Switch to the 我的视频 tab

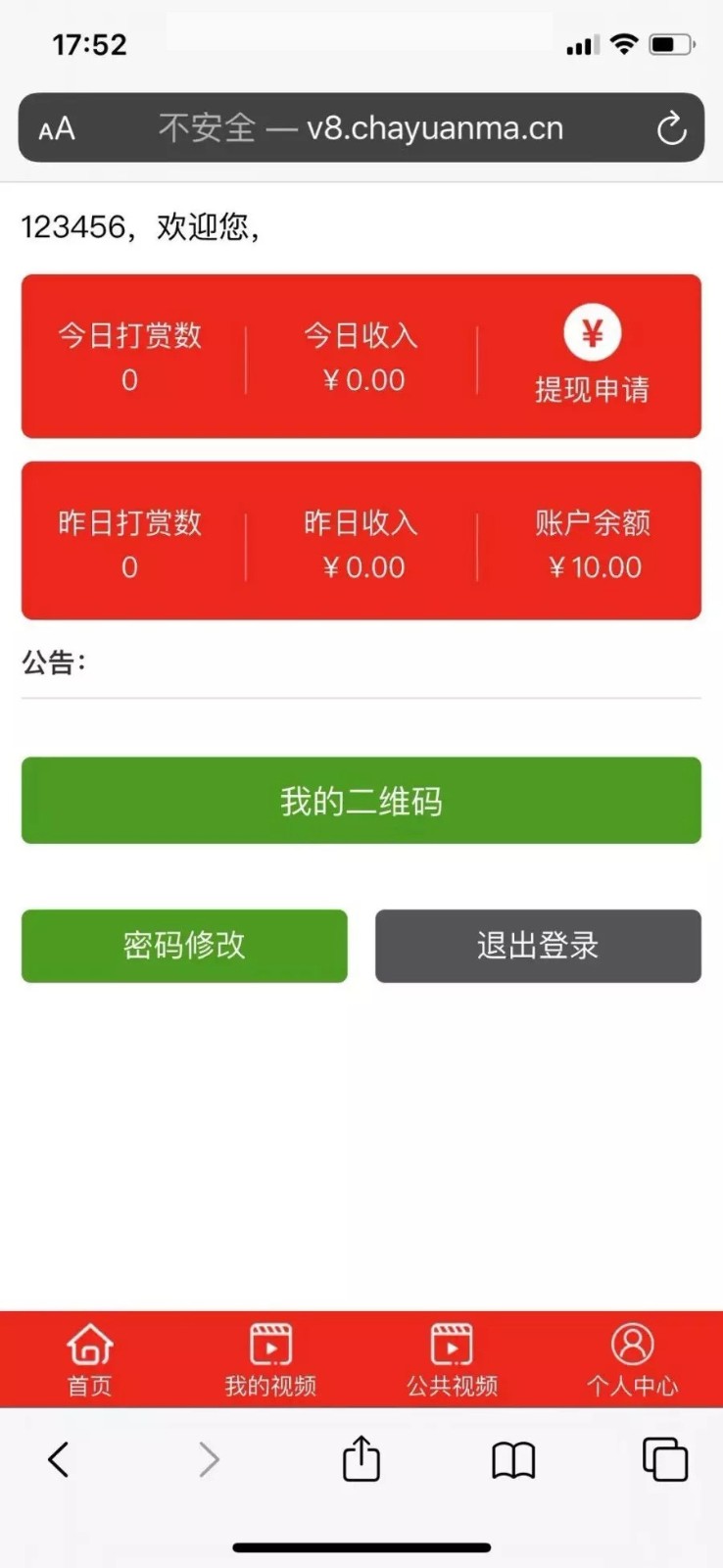pos(270,1359)
